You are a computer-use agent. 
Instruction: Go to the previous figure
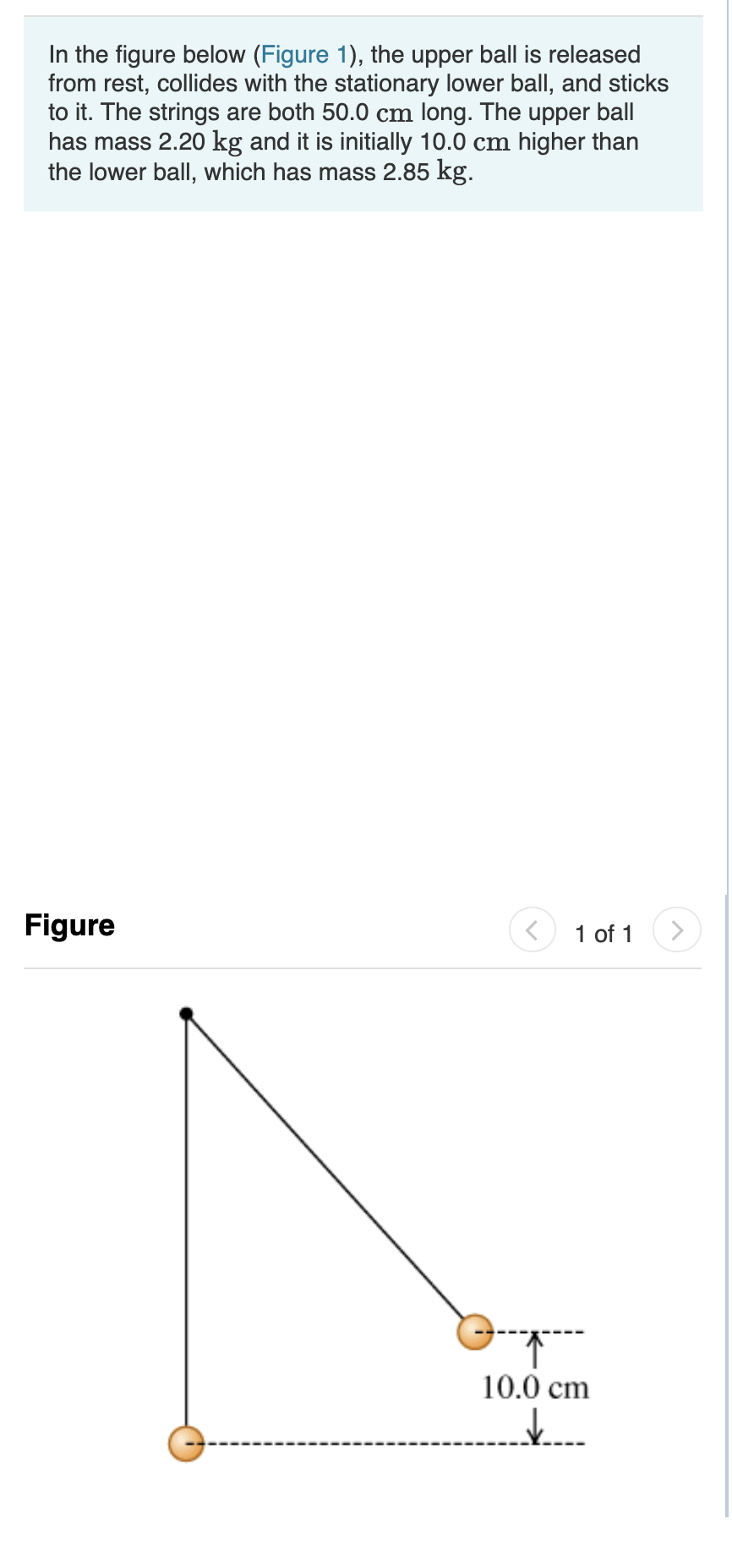(533, 930)
